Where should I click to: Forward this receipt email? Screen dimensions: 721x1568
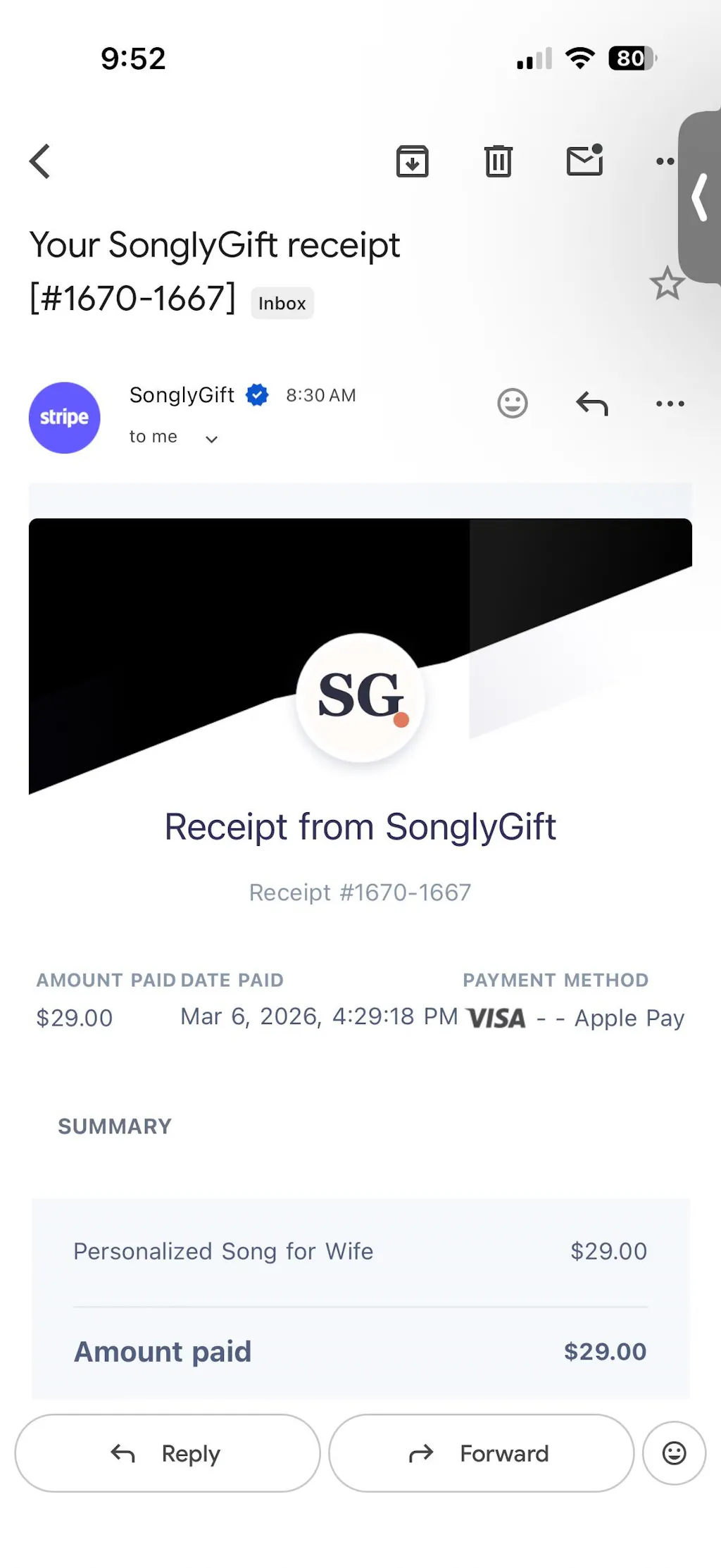click(481, 1453)
